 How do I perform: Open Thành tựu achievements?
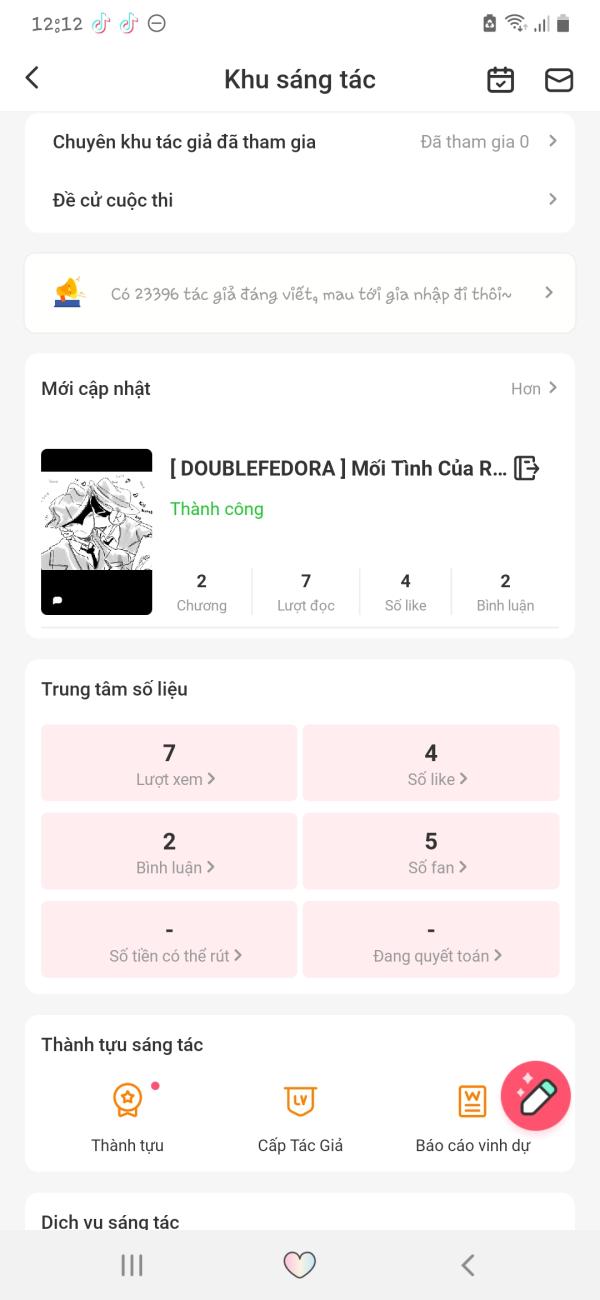coord(127,1118)
